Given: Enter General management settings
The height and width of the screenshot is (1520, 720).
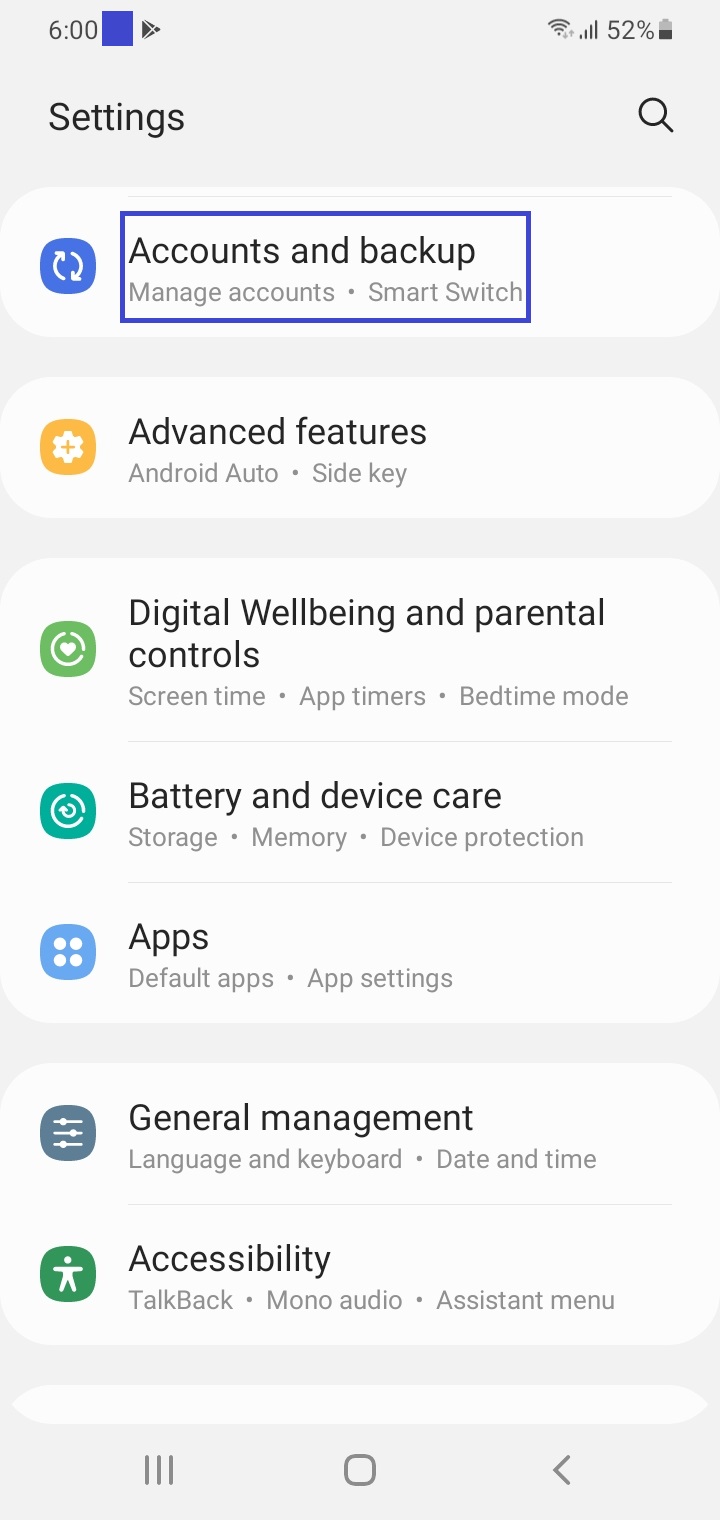Looking at the screenshot, I should (360, 1134).
